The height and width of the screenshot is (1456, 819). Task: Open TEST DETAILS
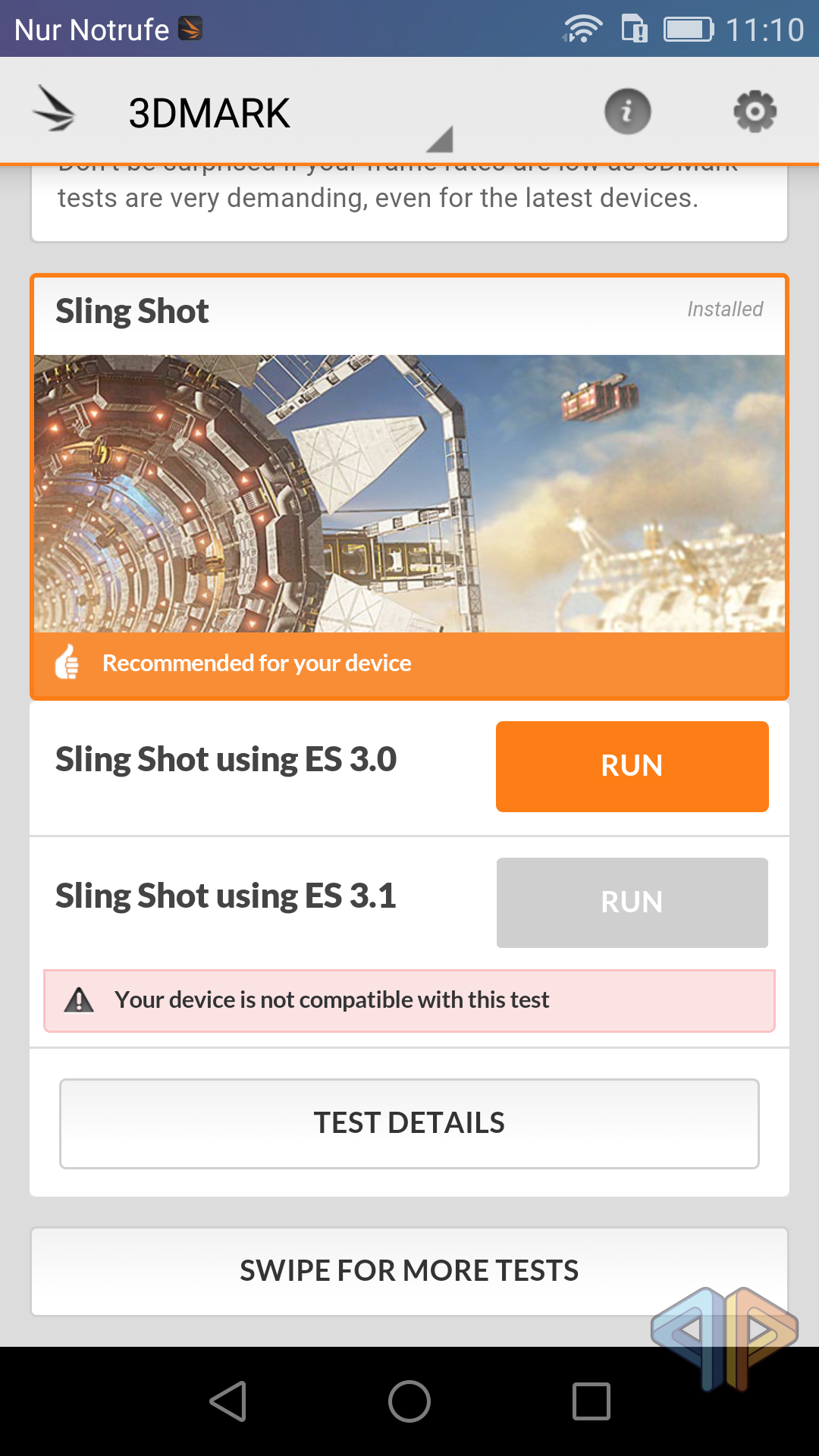coord(409,1123)
